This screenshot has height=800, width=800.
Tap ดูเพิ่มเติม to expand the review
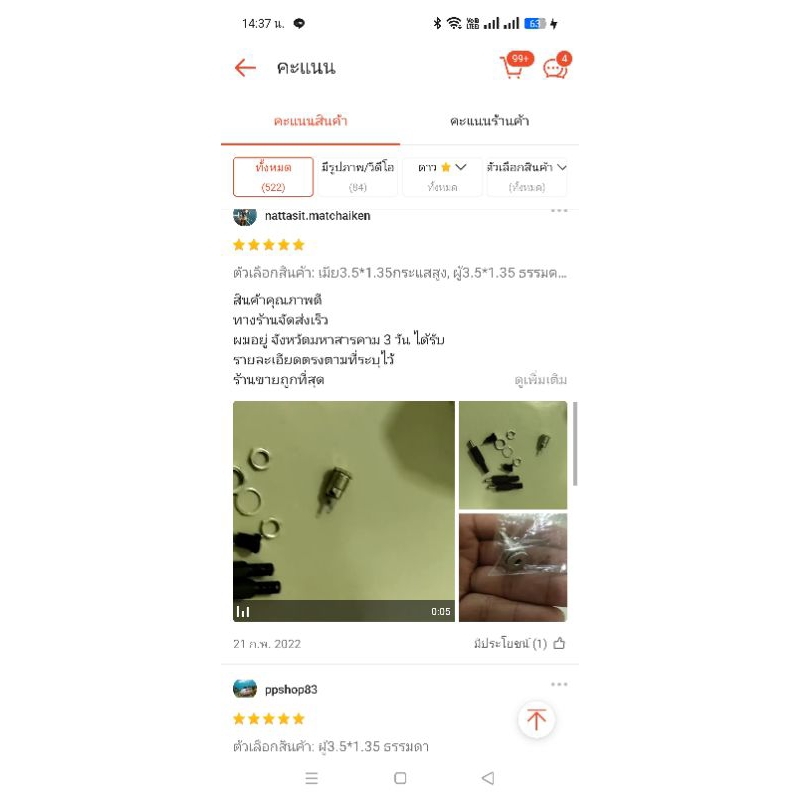[541, 380]
